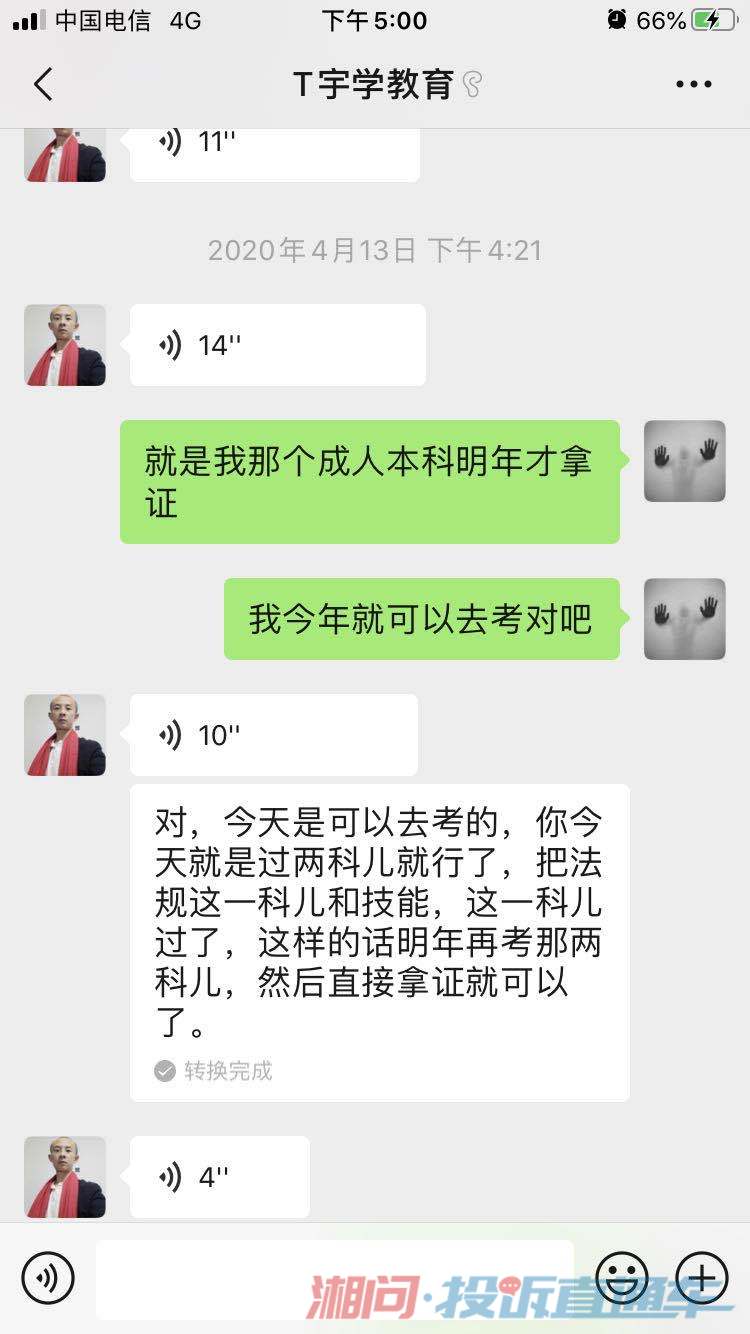Image resolution: width=750 pixels, height=1334 pixels.
Task: Open the plus attachments menu
Action: (702, 1277)
